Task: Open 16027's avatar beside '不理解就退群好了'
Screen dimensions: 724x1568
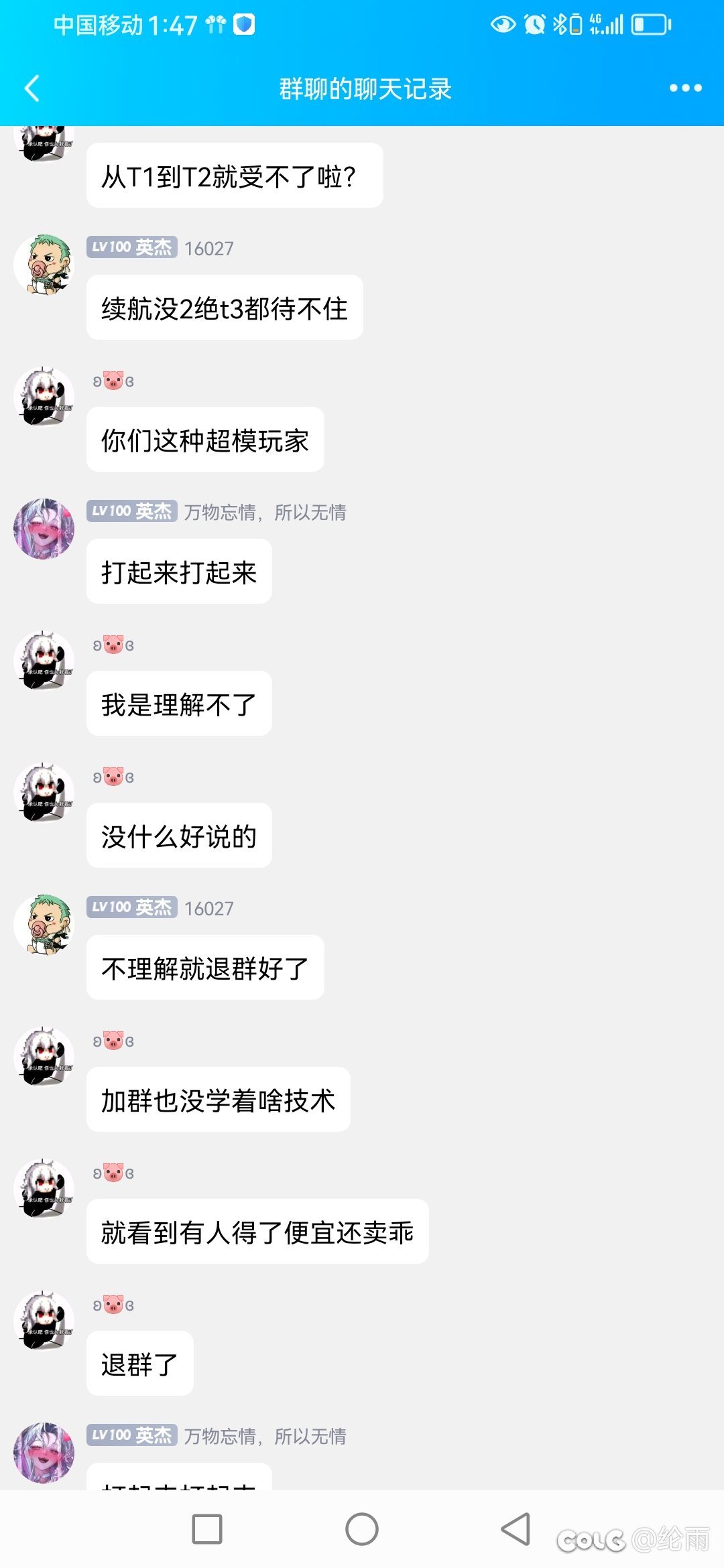Action: pos(44,925)
